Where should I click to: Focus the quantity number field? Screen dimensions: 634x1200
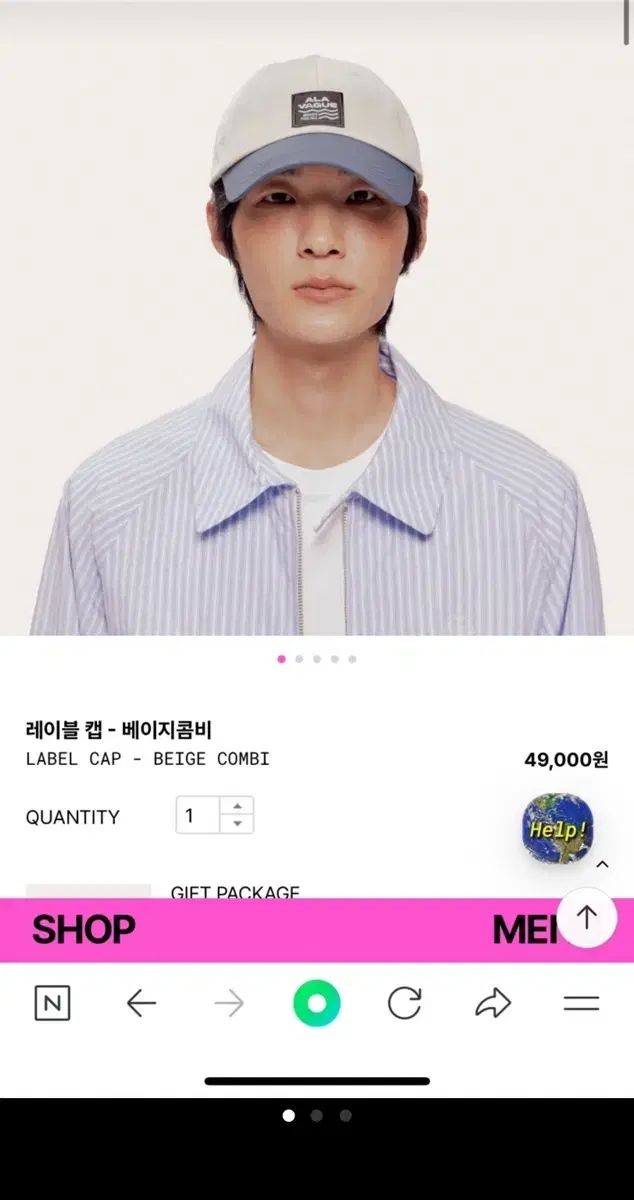pos(199,815)
